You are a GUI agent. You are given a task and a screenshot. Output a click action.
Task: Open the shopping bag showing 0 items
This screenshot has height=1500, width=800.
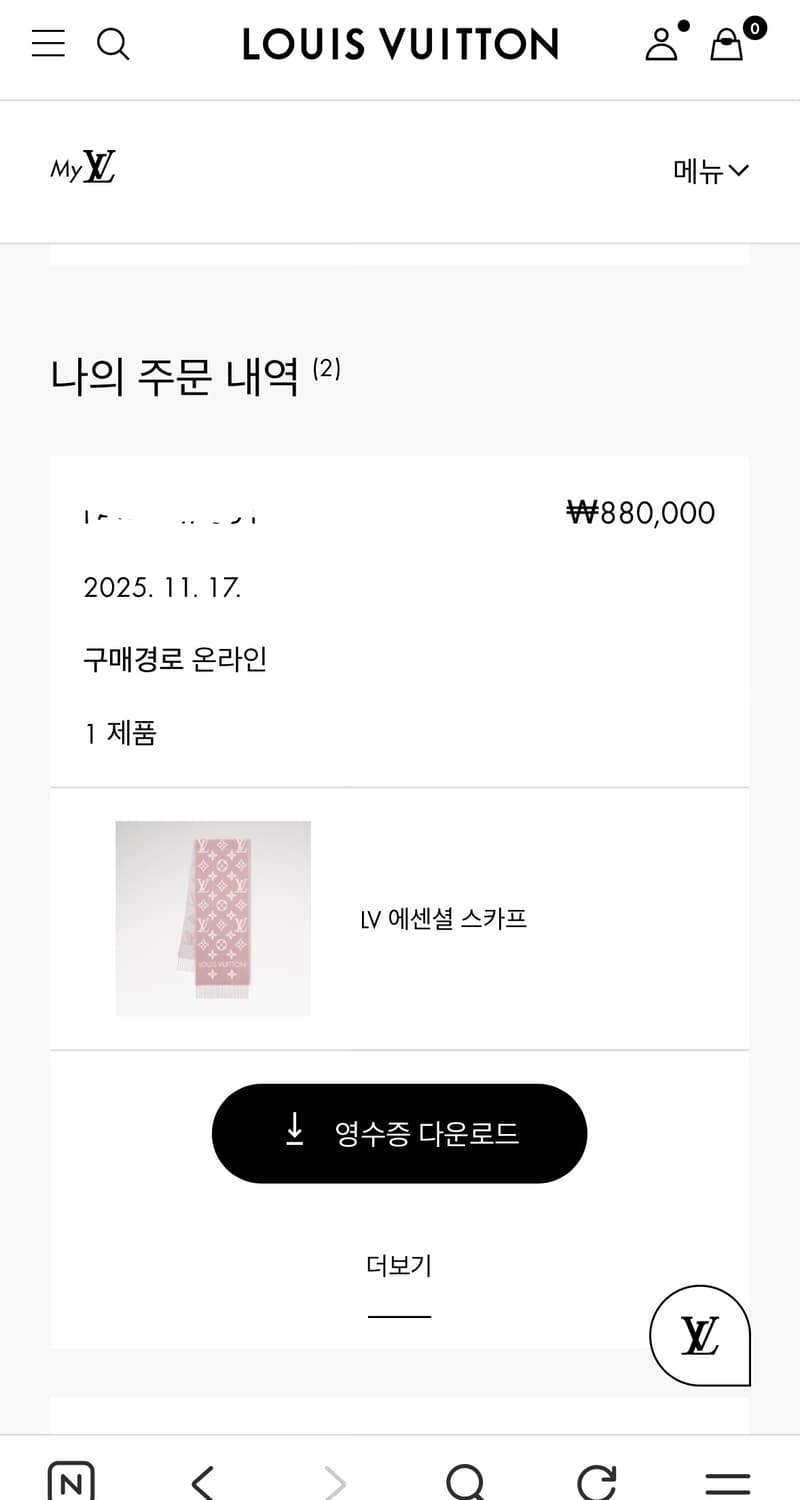click(726, 46)
